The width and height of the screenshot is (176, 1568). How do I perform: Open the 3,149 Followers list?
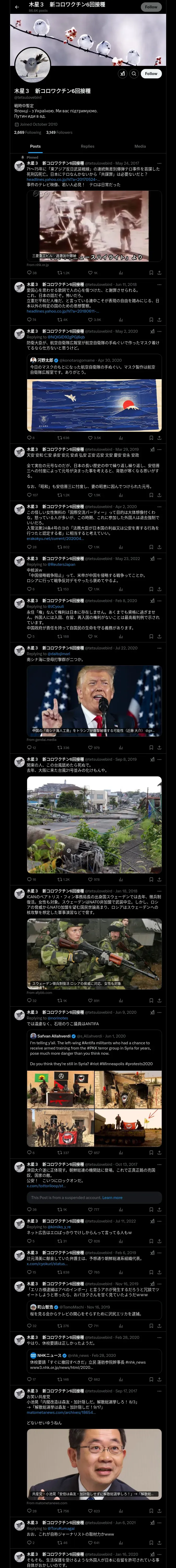(x=59, y=132)
